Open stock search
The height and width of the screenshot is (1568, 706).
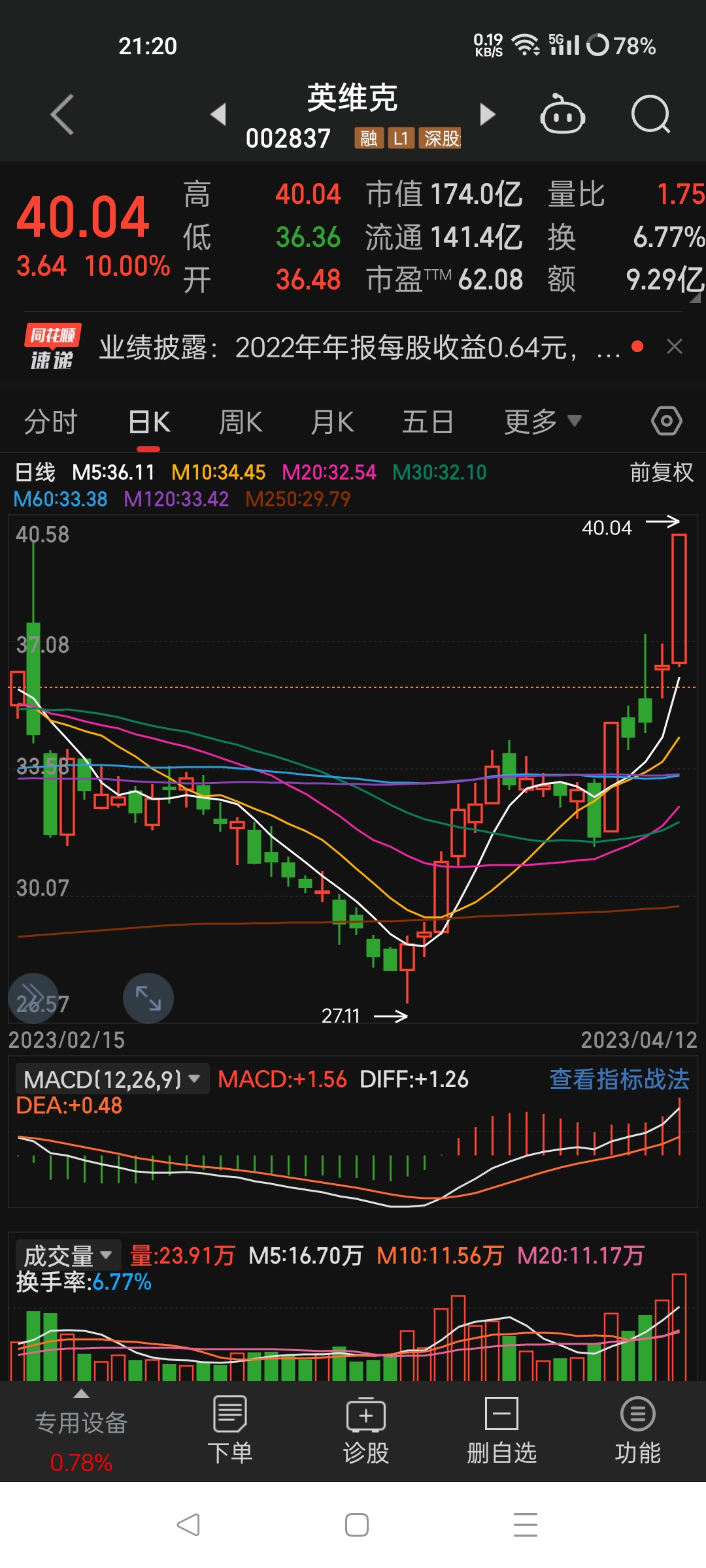pos(650,114)
